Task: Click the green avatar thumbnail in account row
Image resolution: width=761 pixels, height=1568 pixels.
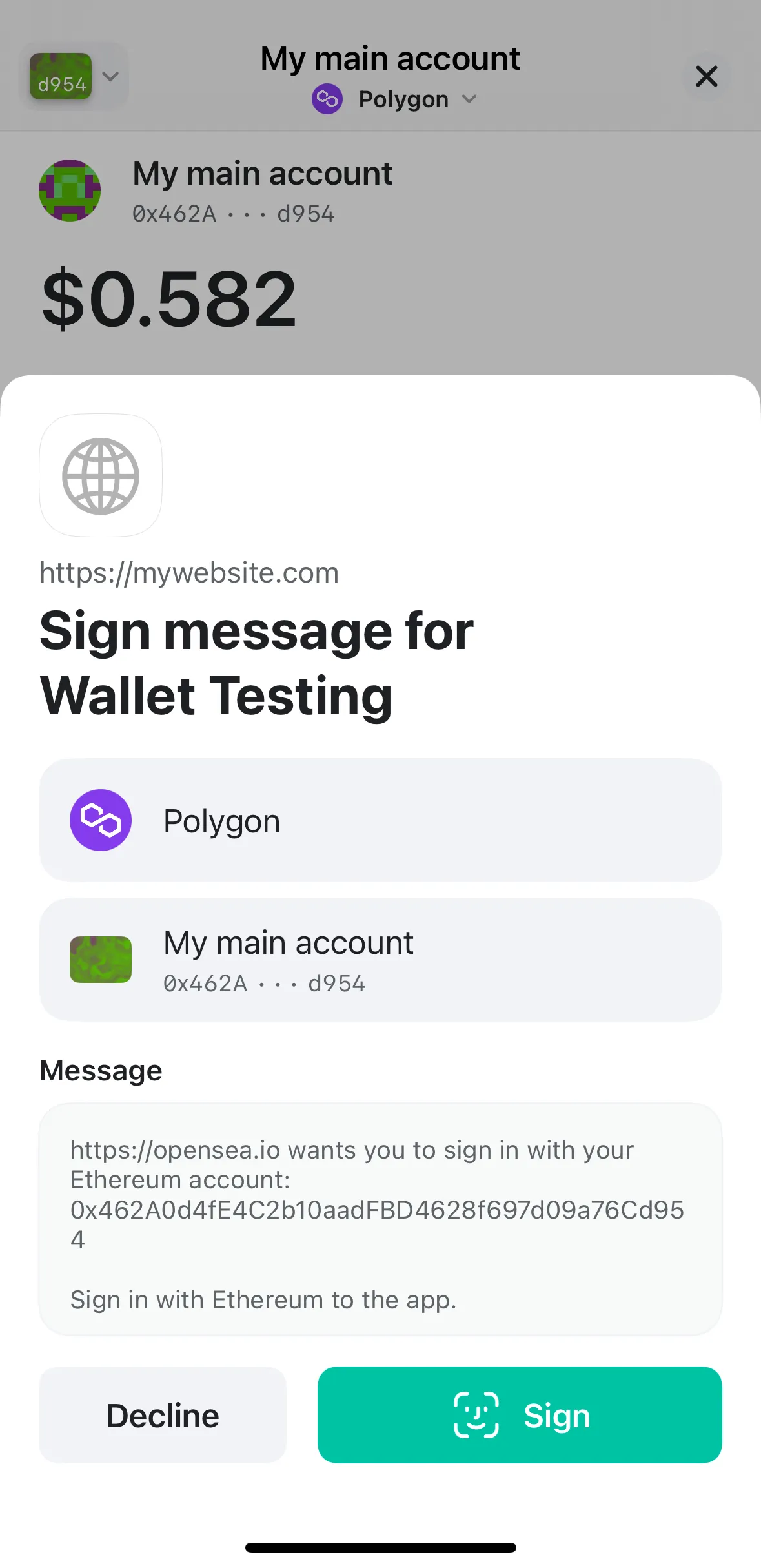Action: [x=100, y=960]
